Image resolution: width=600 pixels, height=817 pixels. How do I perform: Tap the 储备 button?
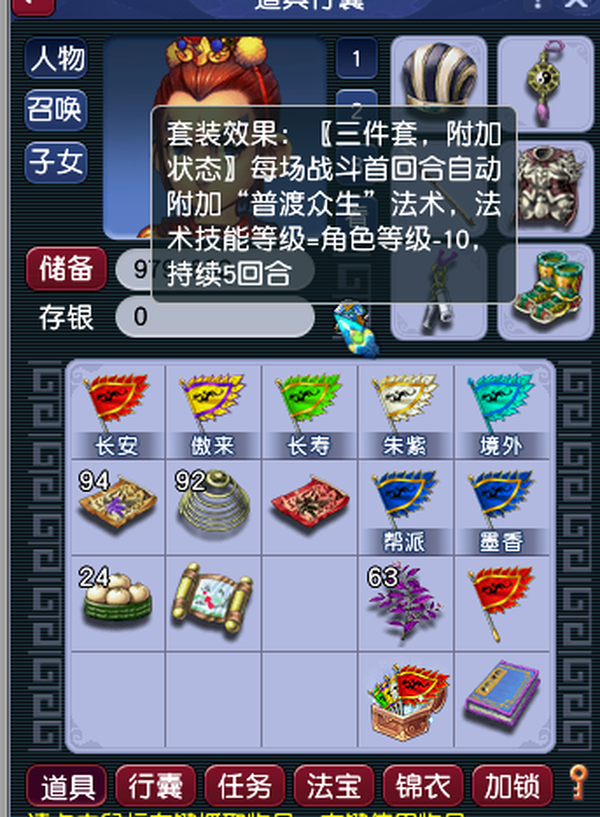click(66, 269)
